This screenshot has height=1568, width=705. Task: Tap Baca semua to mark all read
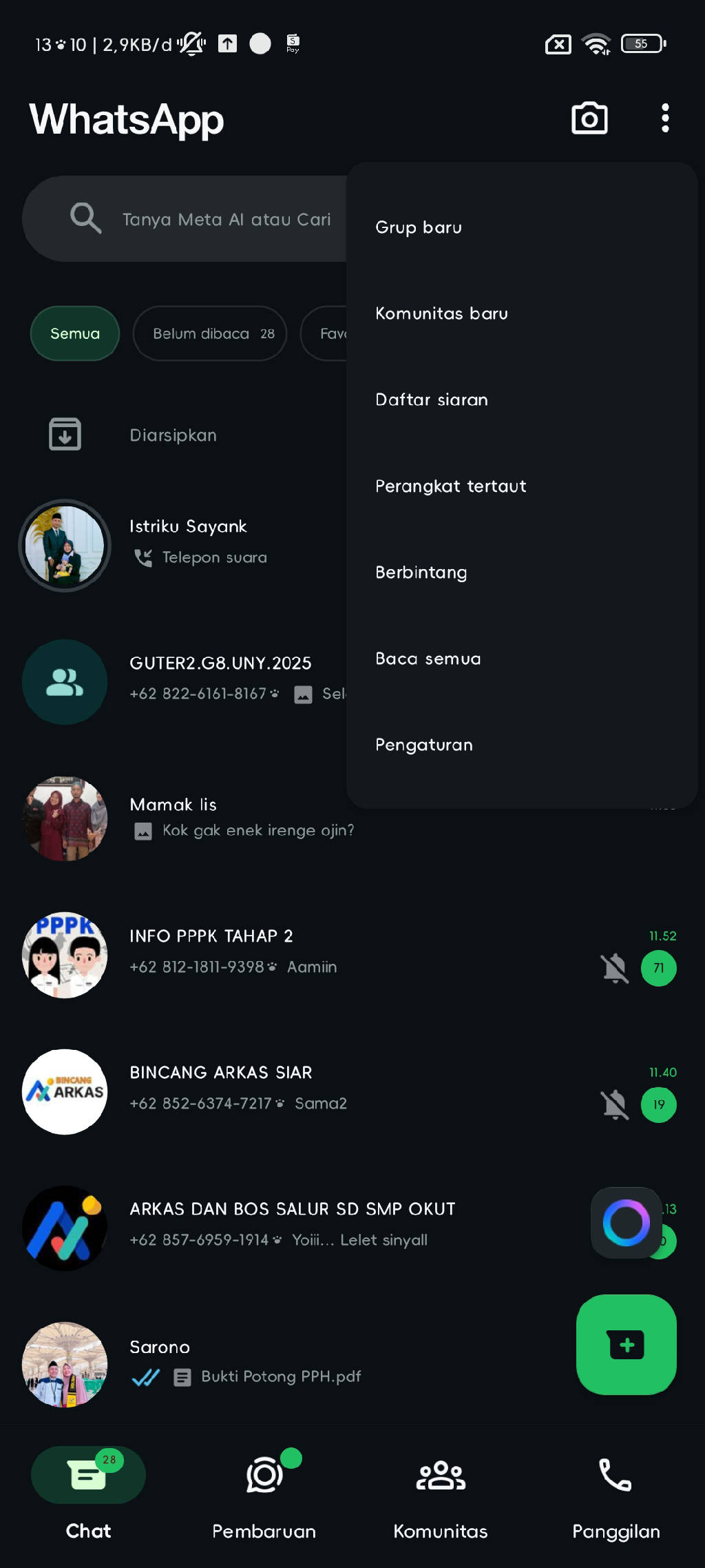pyautogui.click(x=428, y=659)
